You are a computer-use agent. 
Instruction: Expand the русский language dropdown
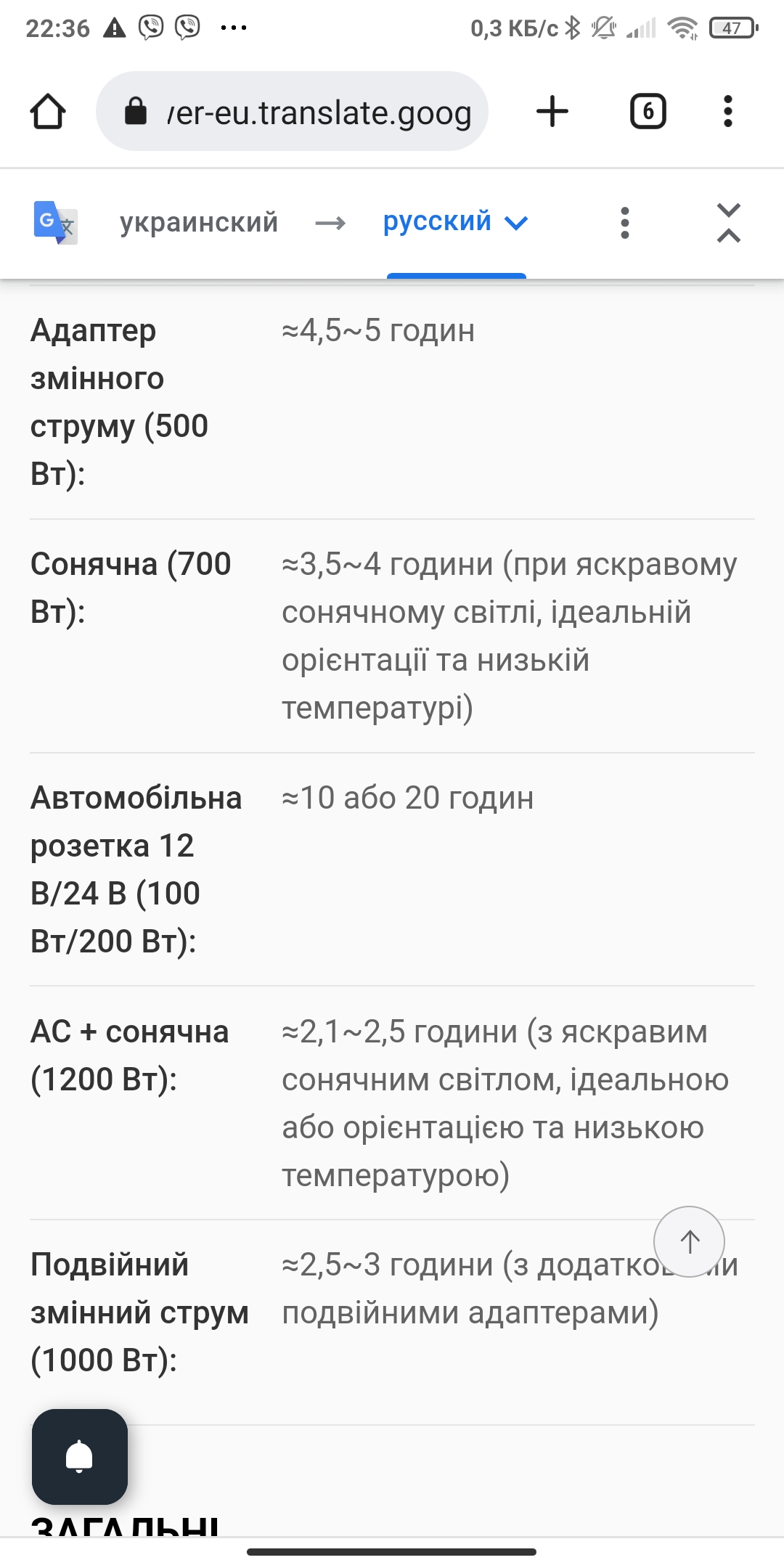[x=455, y=222]
